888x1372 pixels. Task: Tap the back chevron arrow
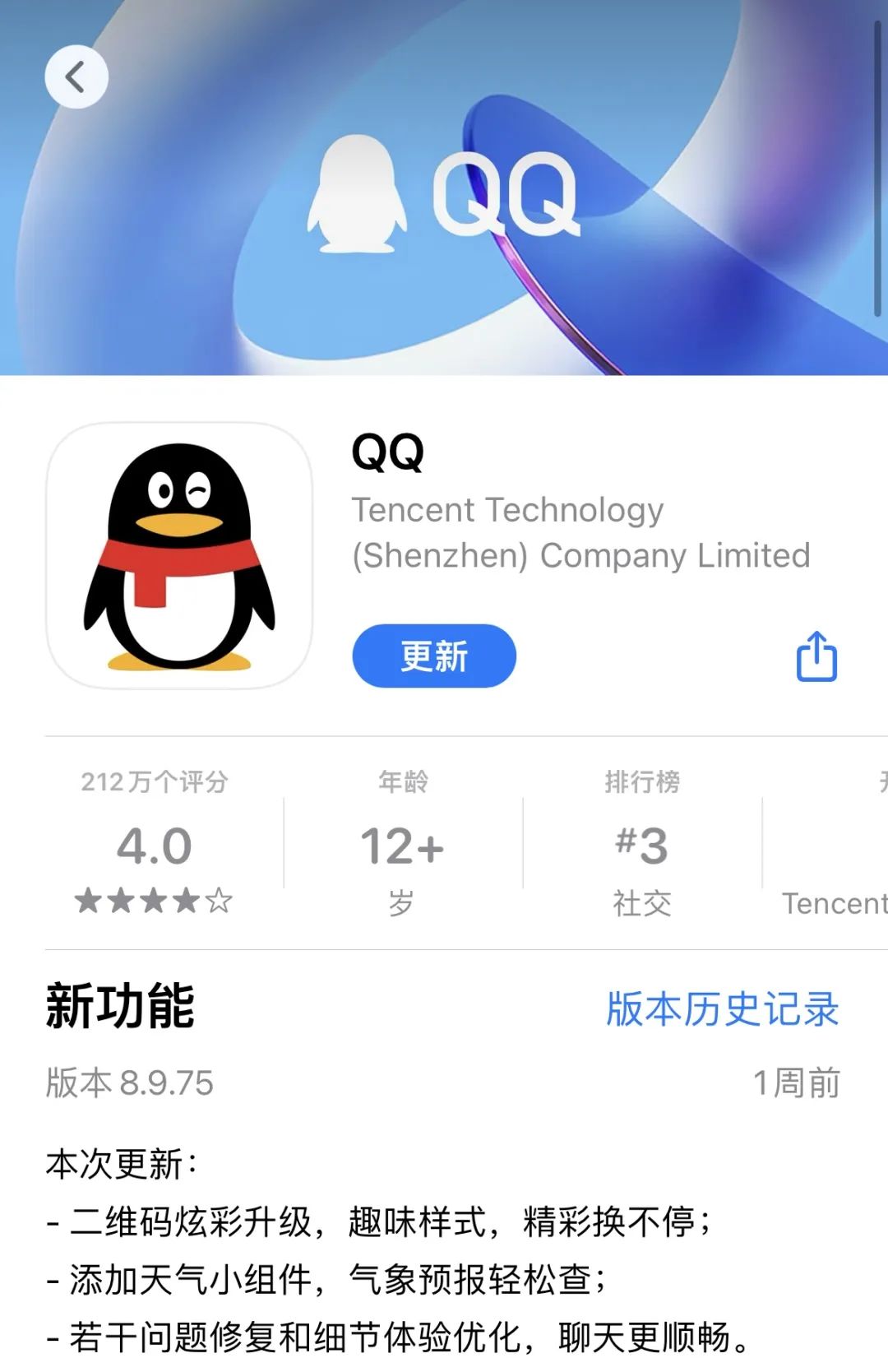[x=76, y=76]
